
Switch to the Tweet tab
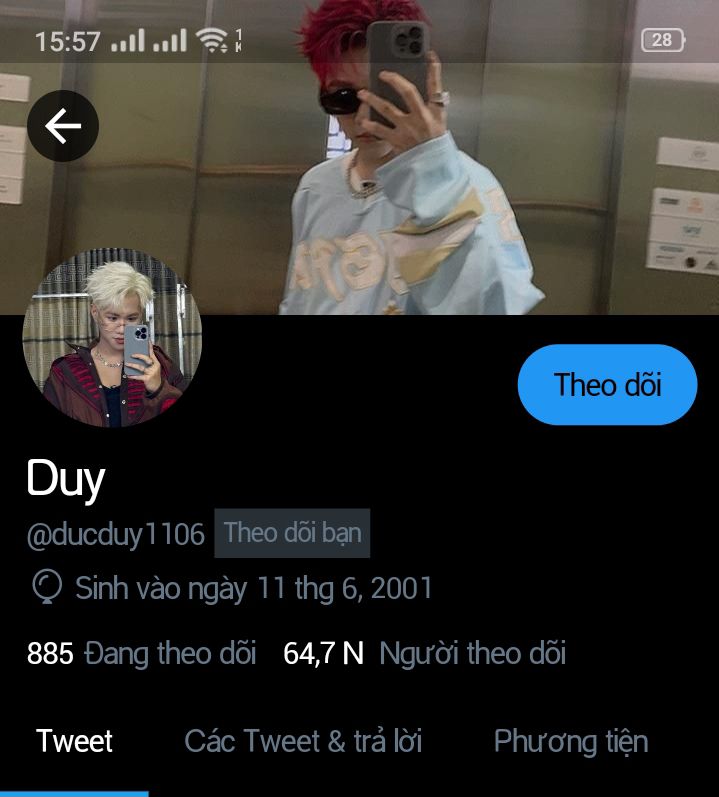tap(74, 741)
